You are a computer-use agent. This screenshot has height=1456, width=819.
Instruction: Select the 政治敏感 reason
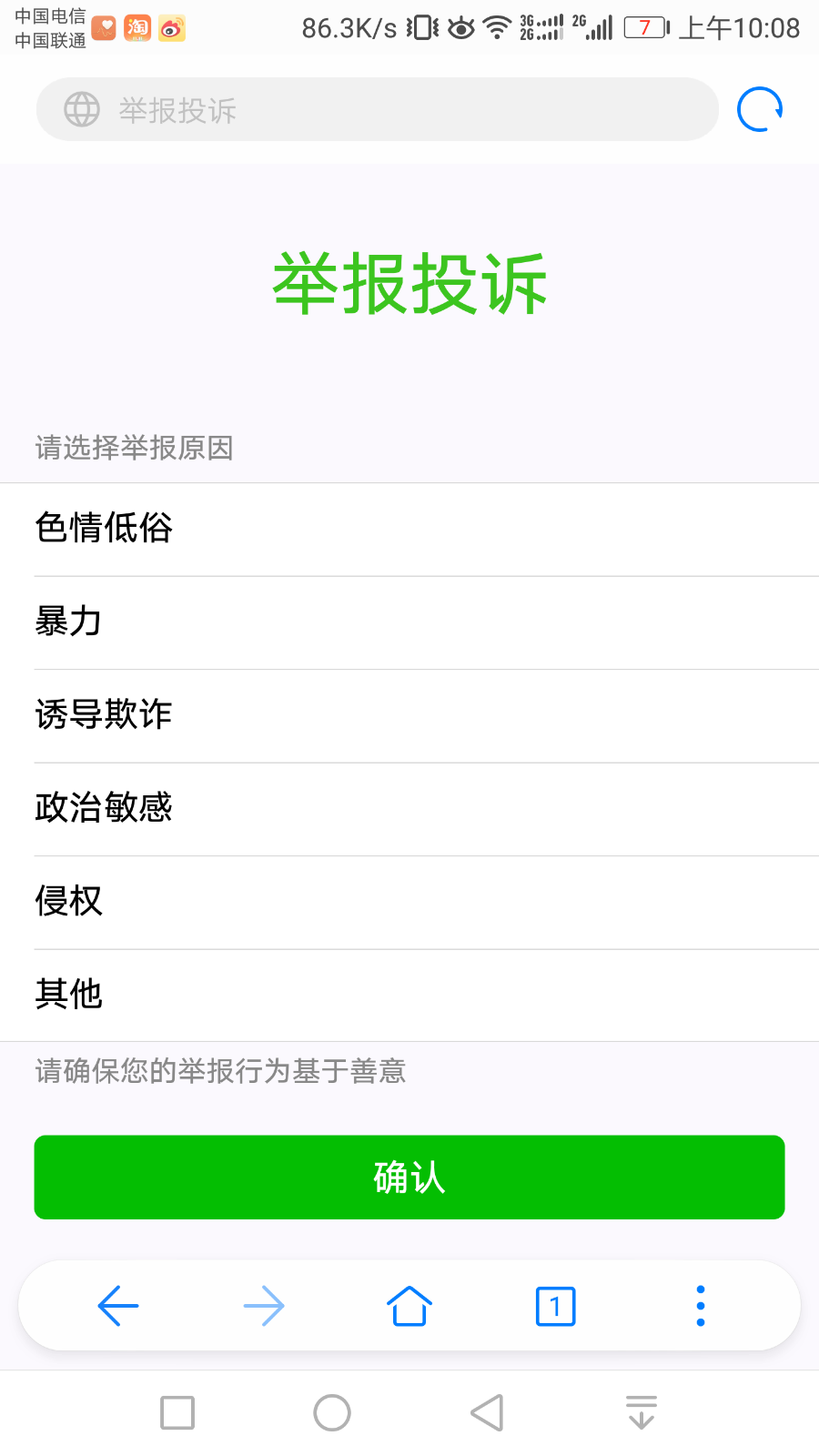click(409, 808)
